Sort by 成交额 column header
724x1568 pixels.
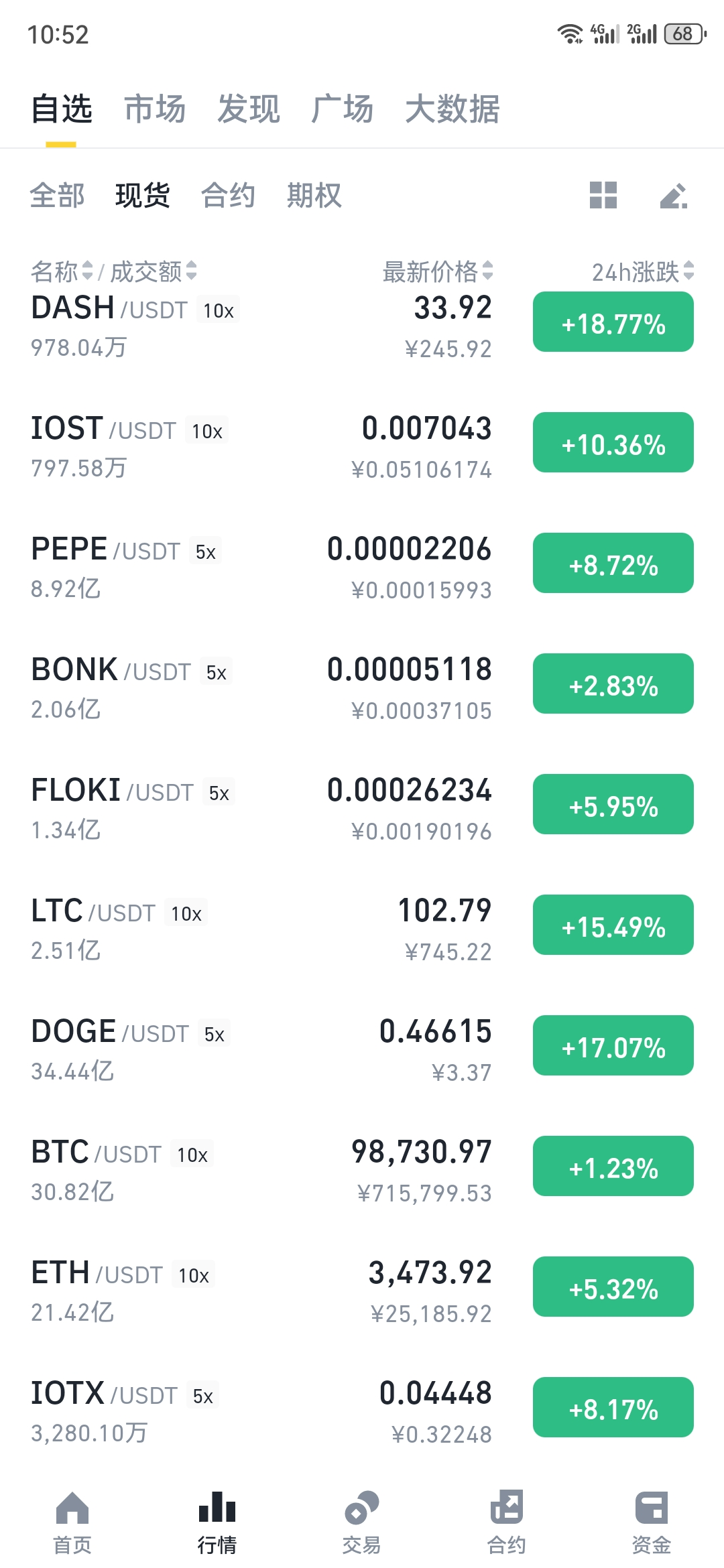pyautogui.click(x=154, y=271)
